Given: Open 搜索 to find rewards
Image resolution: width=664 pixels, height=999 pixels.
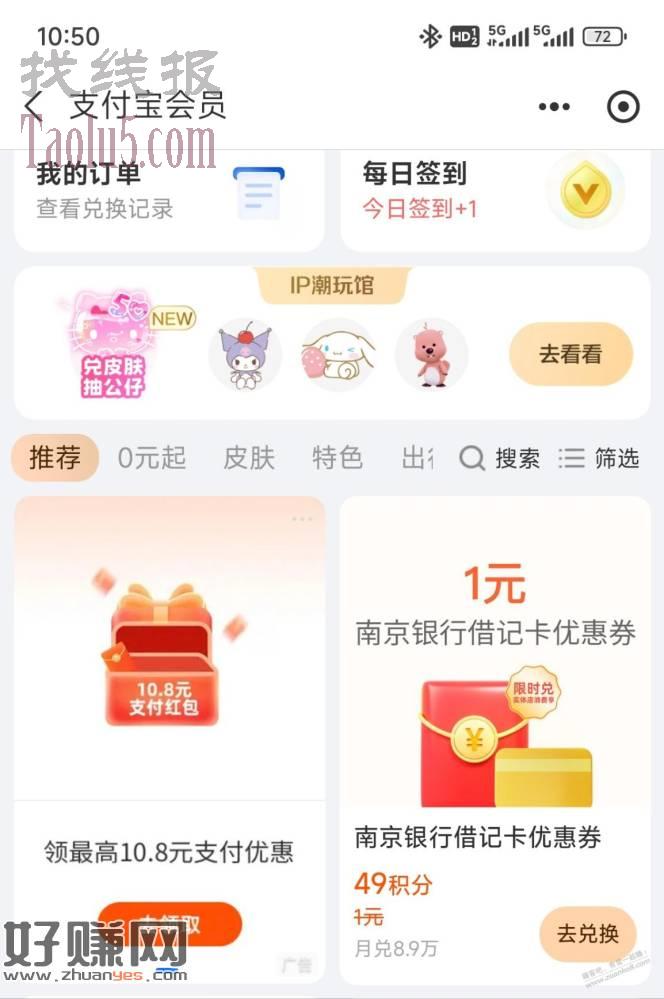Looking at the screenshot, I should coord(500,458).
